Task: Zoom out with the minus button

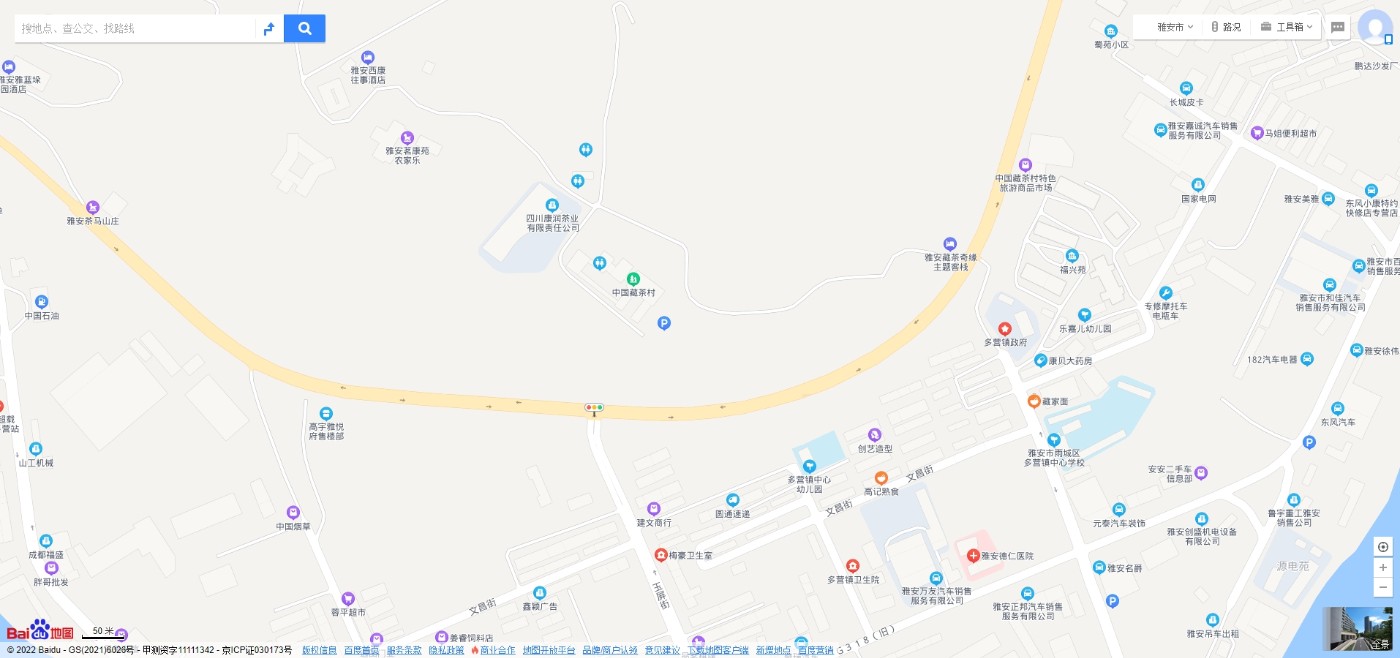Action: pyautogui.click(x=1383, y=587)
